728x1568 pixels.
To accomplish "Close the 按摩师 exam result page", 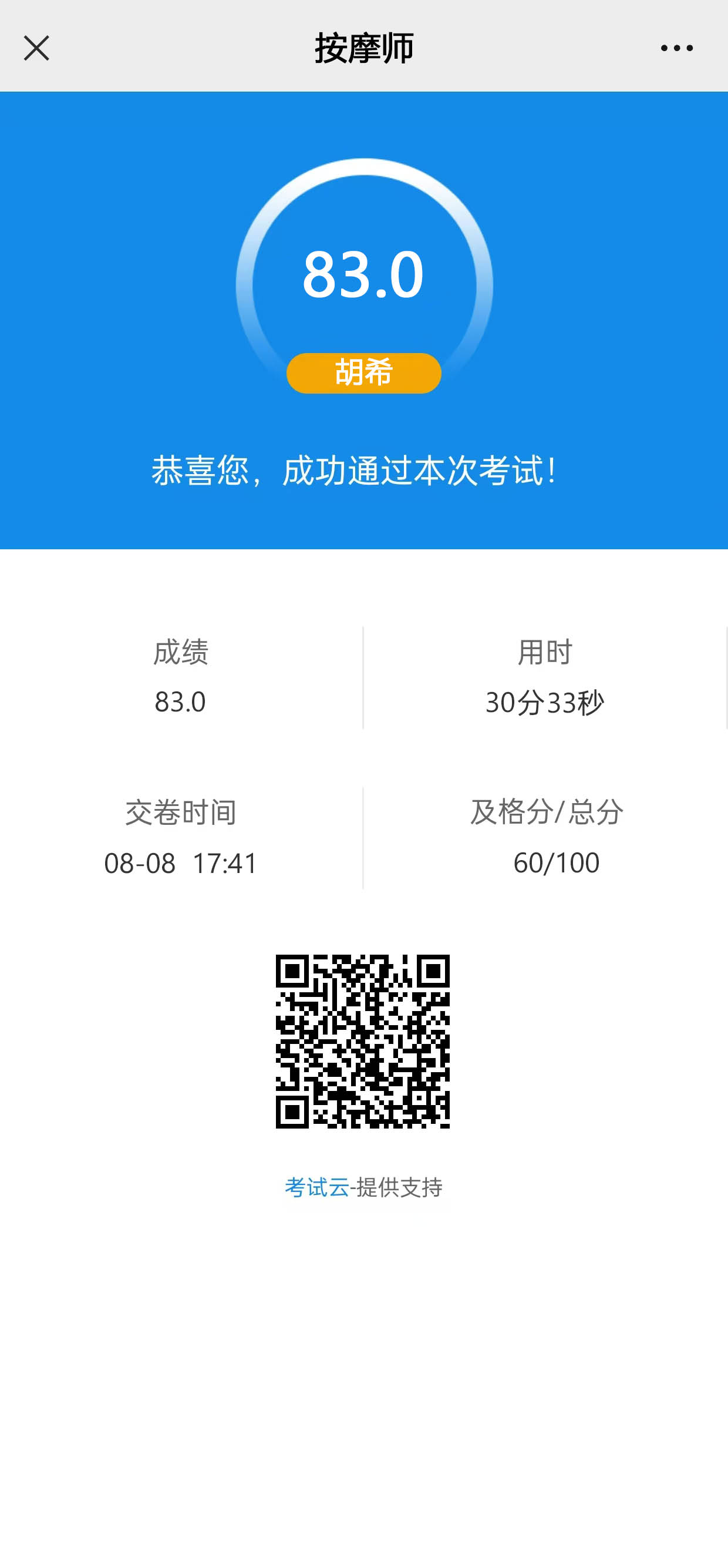I will tap(36, 48).
